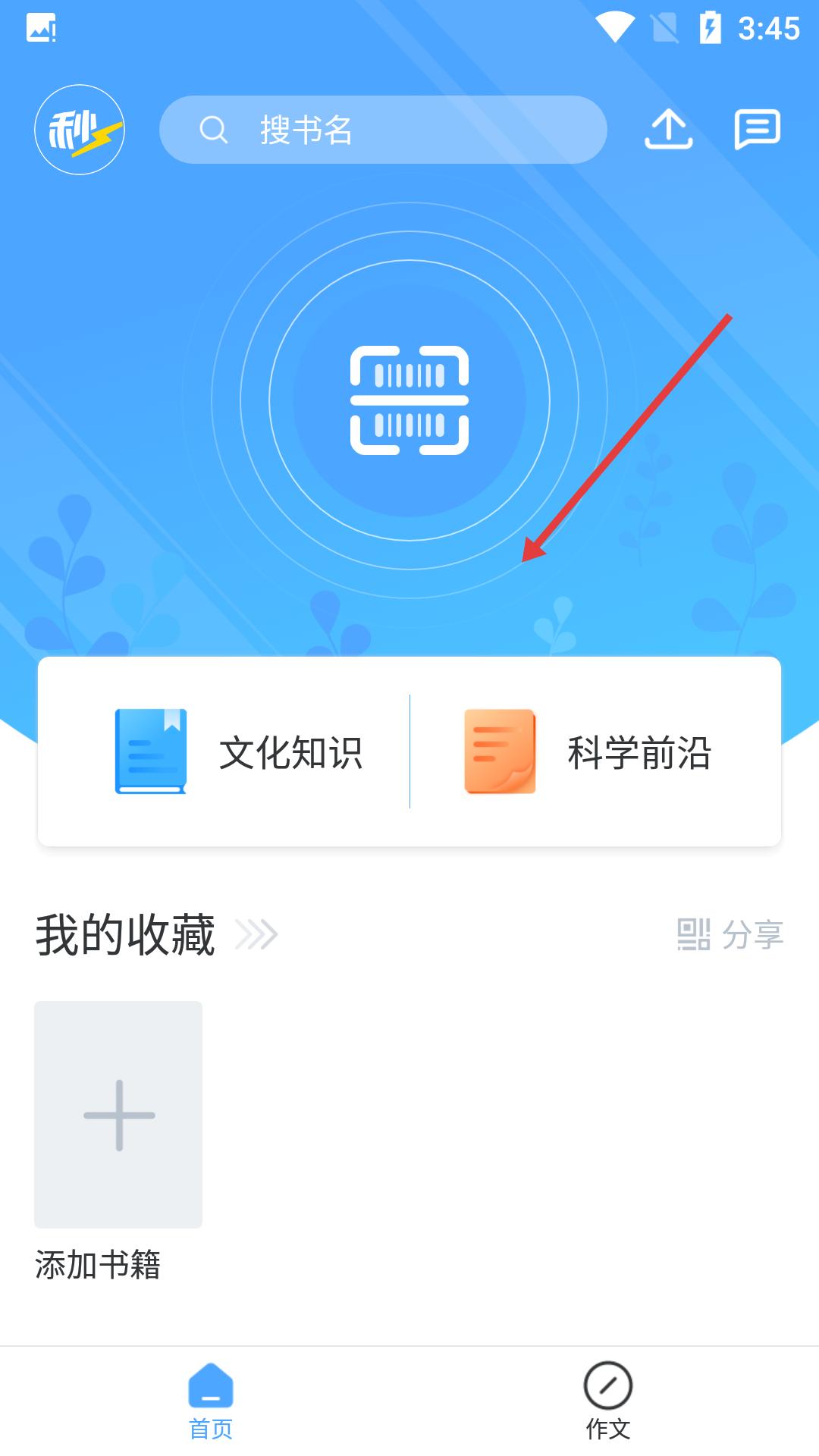
Task: Tap the 搜书名 search box
Action: click(x=383, y=130)
